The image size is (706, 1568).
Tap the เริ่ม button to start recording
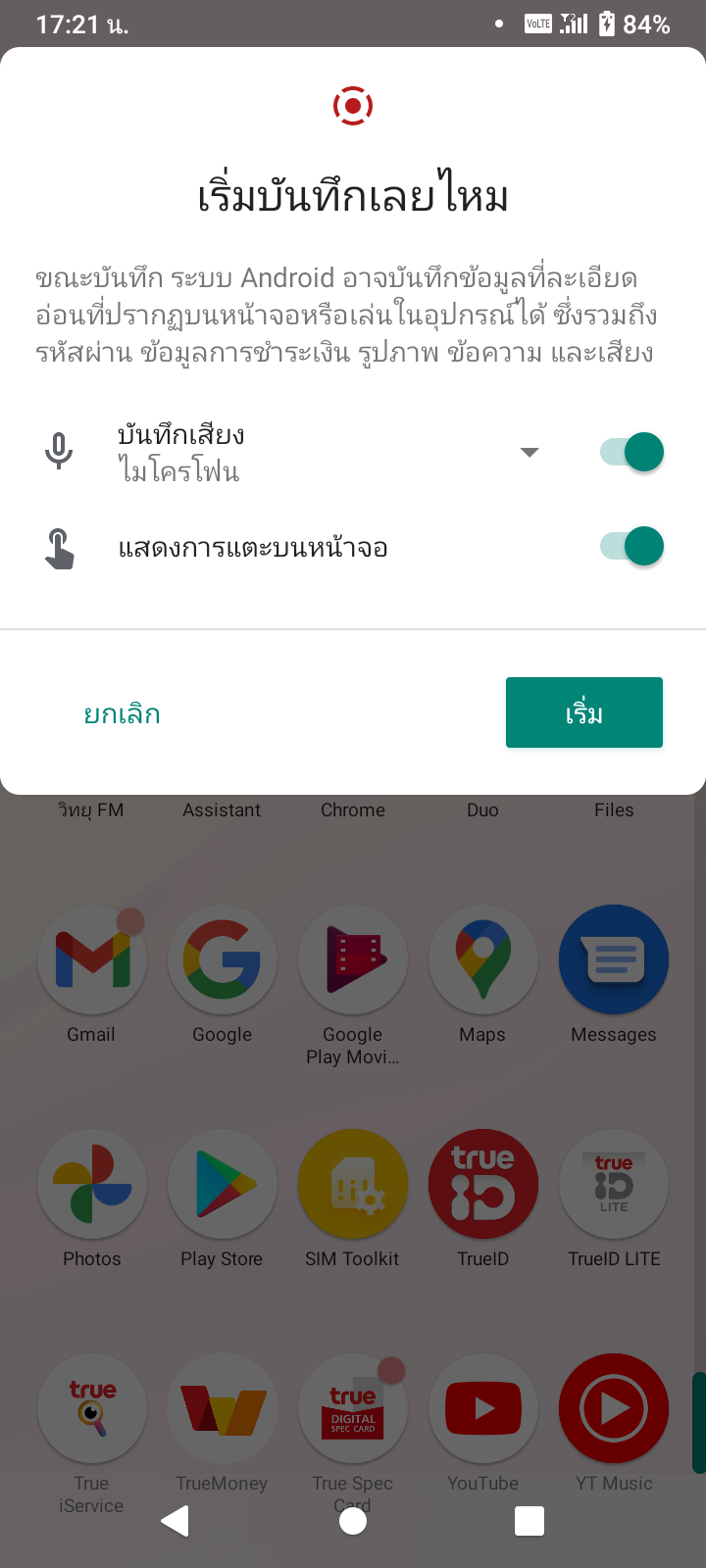pyautogui.click(x=584, y=712)
